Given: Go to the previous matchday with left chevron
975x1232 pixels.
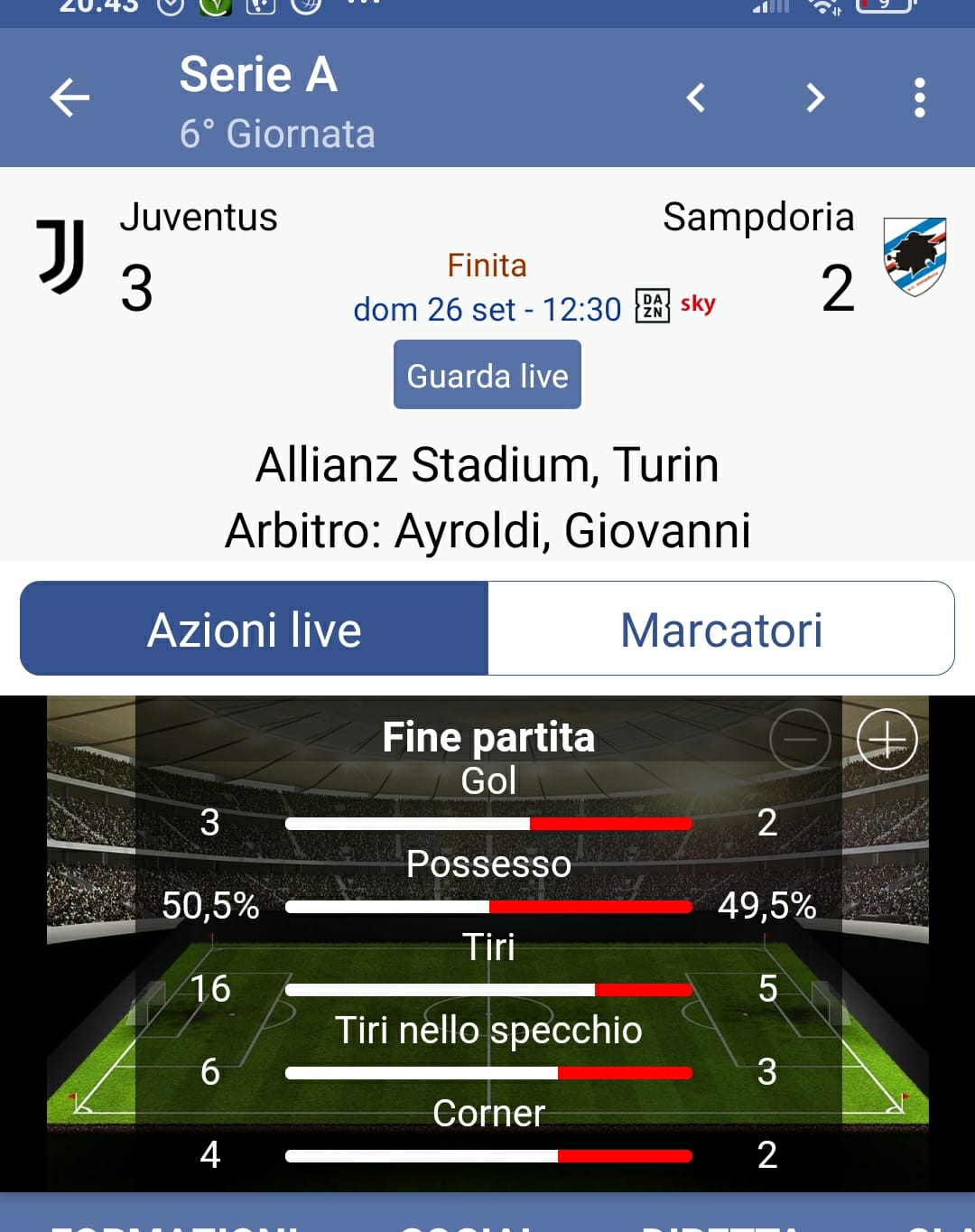Looking at the screenshot, I should coord(695,98).
